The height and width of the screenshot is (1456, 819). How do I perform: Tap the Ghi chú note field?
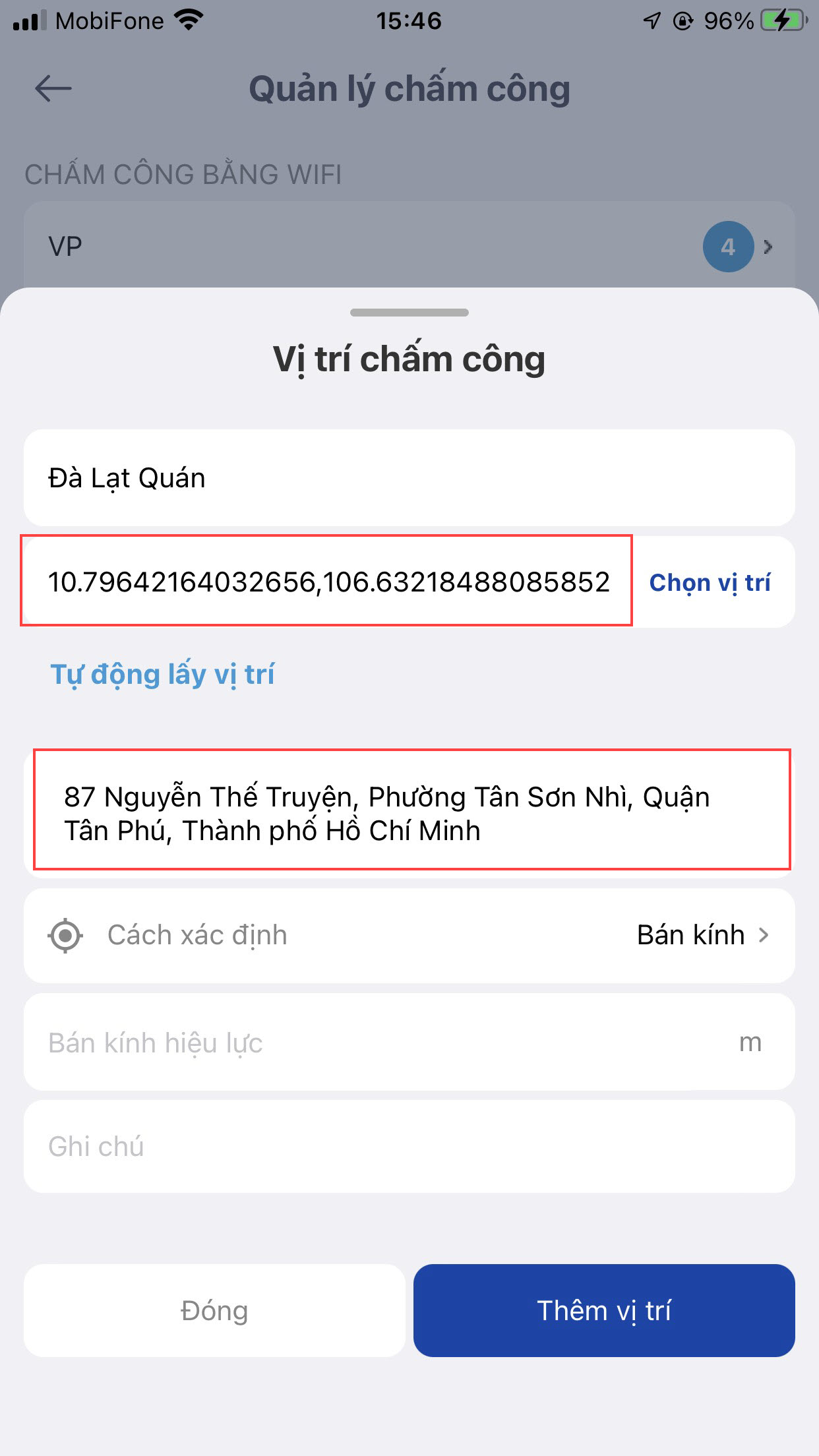[x=409, y=1147]
